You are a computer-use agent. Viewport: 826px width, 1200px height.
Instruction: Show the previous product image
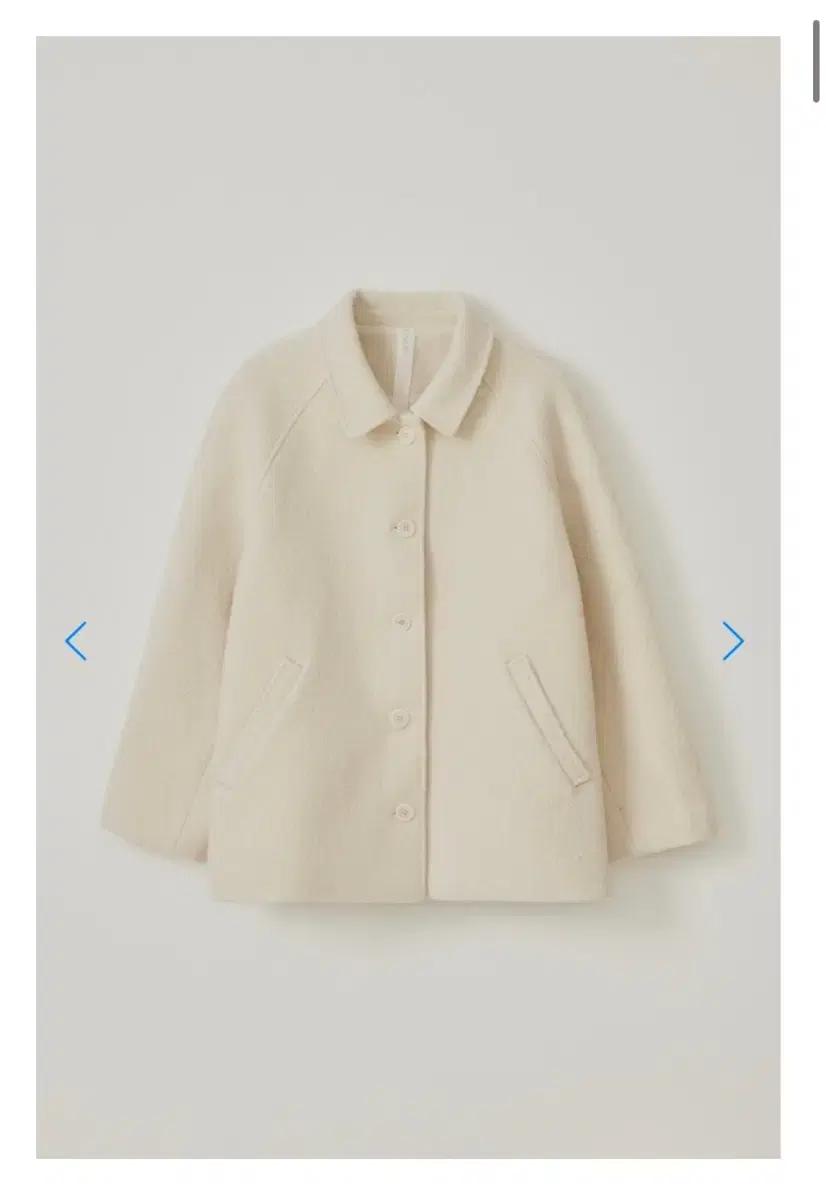click(x=76, y=641)
